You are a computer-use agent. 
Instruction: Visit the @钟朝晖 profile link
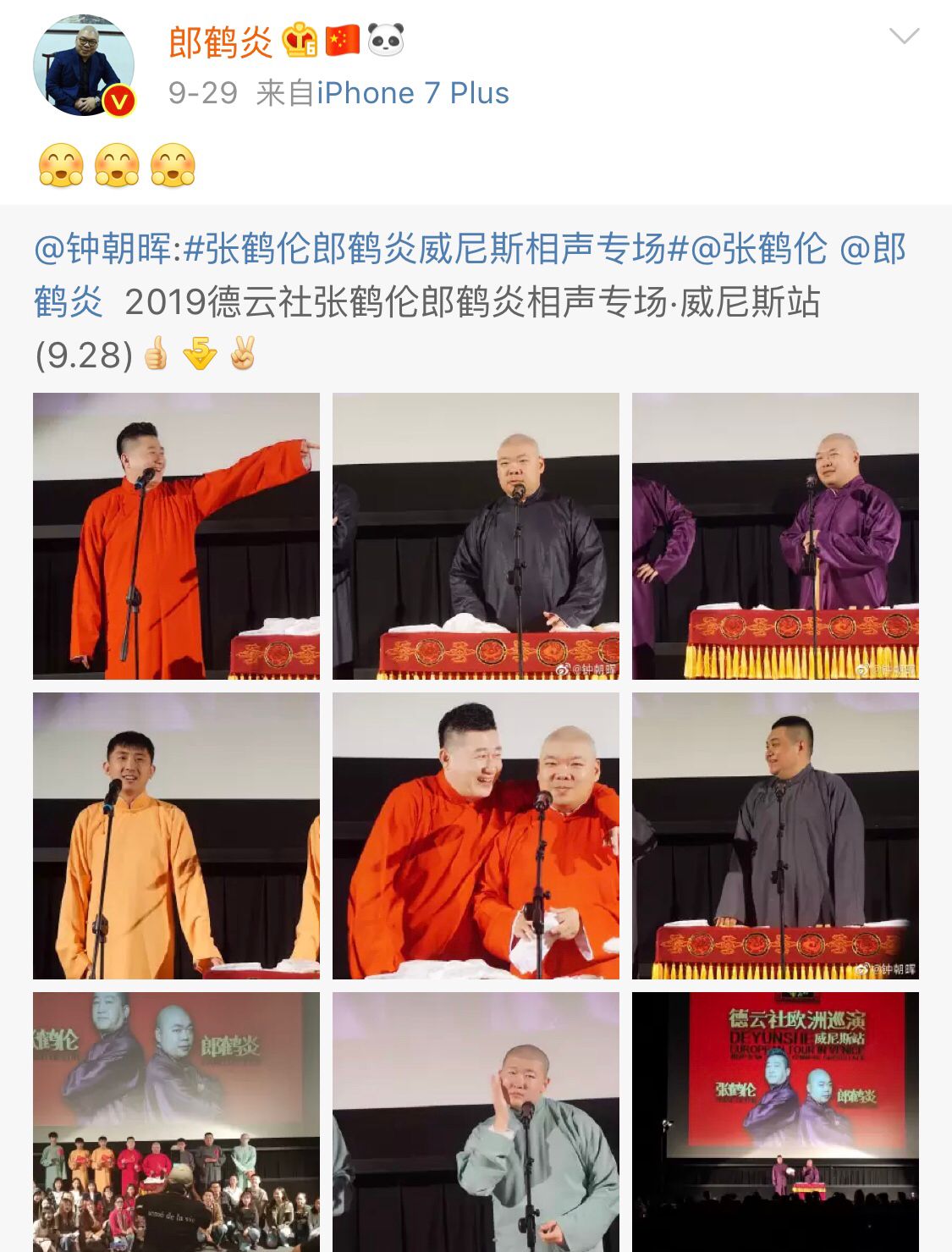click(105, 250)
